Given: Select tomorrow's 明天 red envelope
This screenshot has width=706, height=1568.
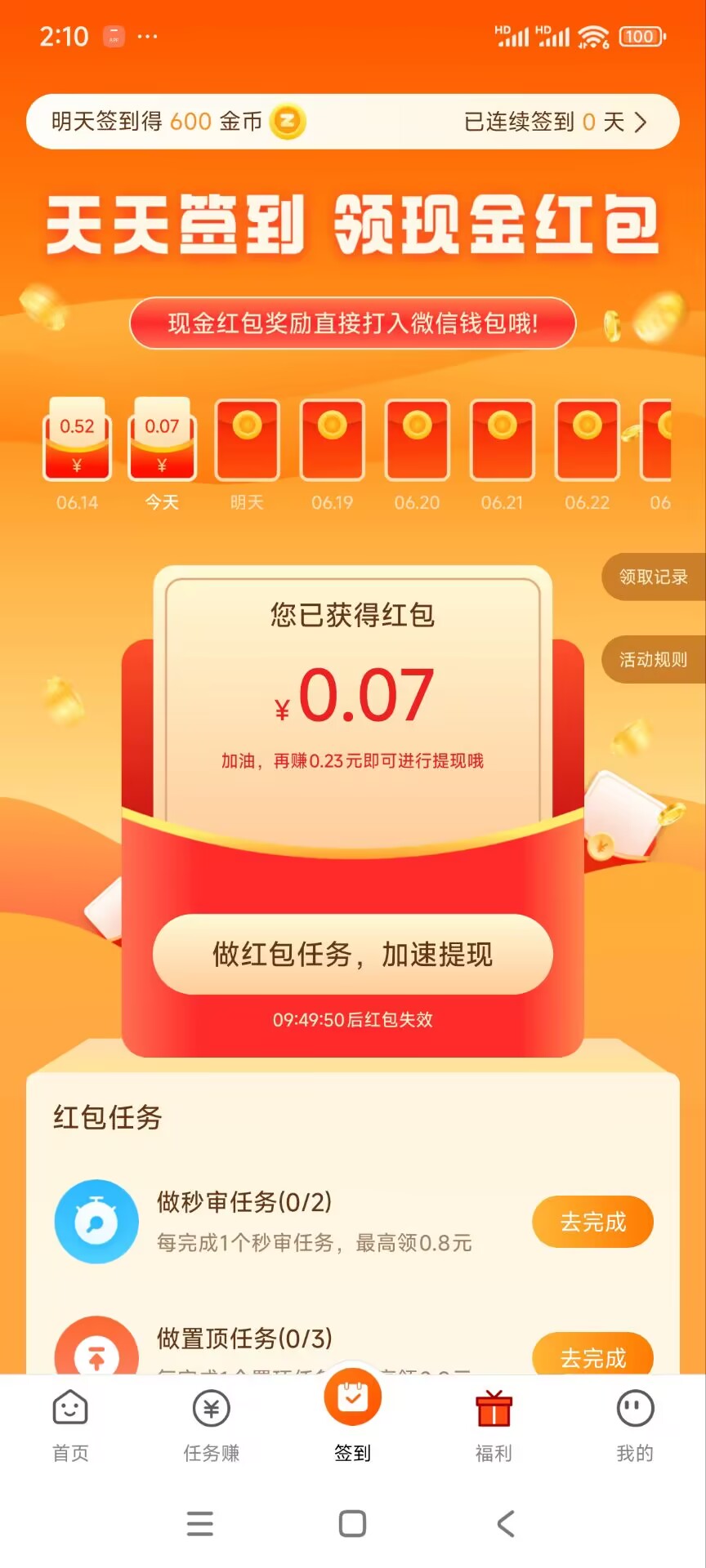Looking at the screenshot, I should click(x=247, y=441).
